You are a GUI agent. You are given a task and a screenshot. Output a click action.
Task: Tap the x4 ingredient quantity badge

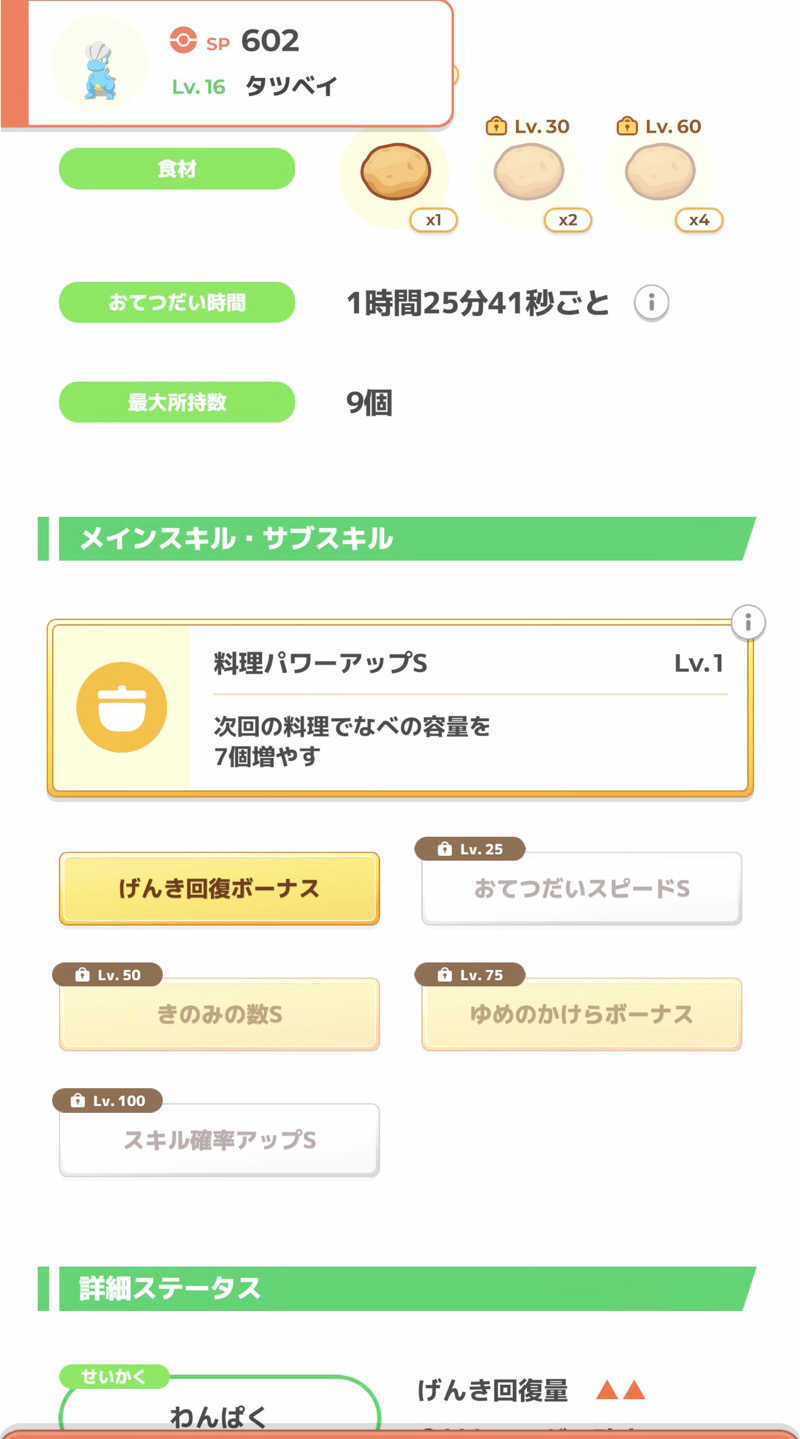[x=700, y=221]
